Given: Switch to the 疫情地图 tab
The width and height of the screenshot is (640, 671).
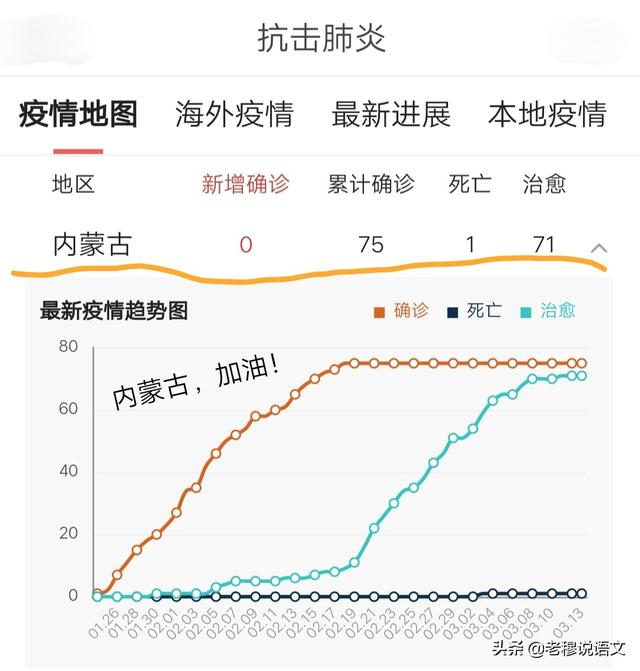Looking at the screenshot, I should [x=78, y=114].
